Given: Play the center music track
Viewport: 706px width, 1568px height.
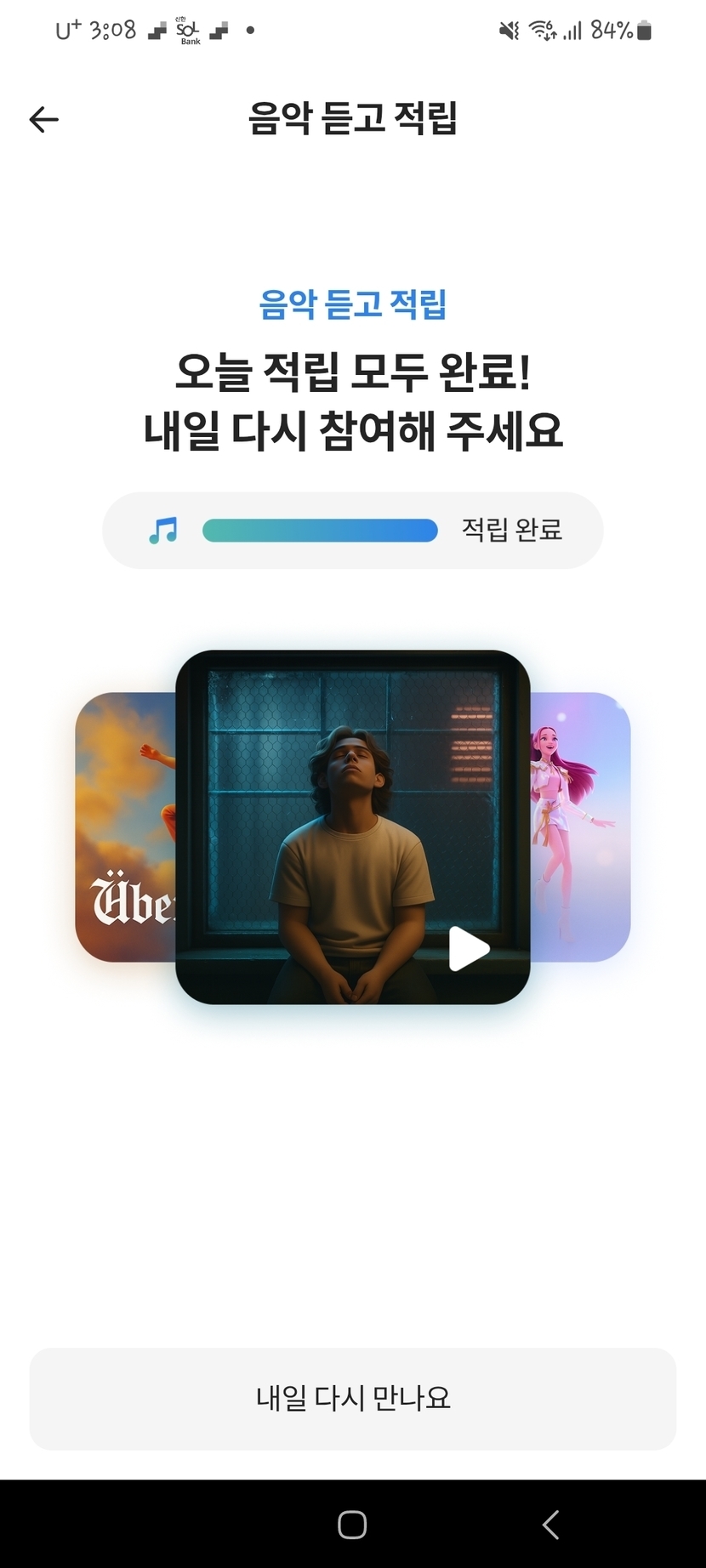Looking at the screenshot, I should (469, 948).
